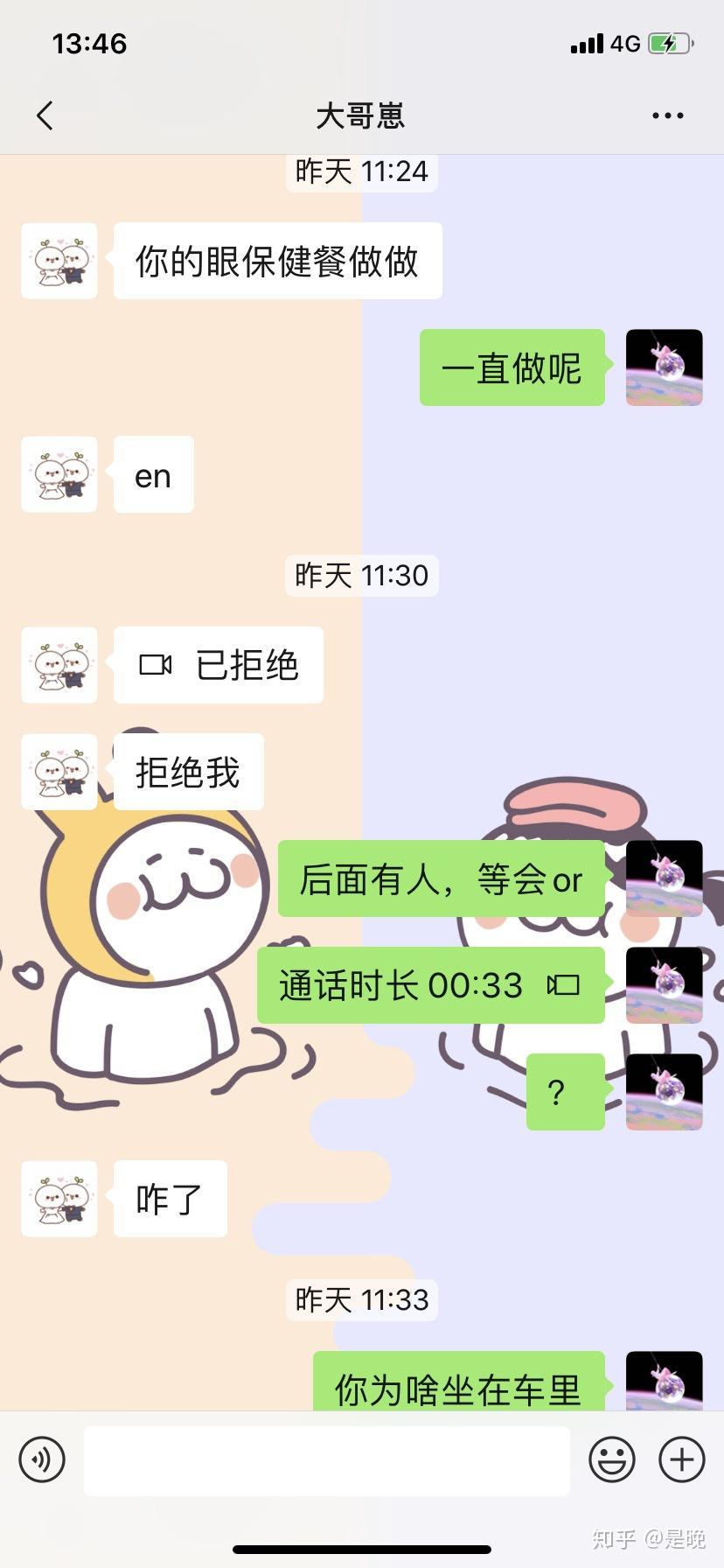The width and height of the screenshot is (724, 1568).
Task: Open my avatar beside 一直做呢
Action: coord(664,367)
